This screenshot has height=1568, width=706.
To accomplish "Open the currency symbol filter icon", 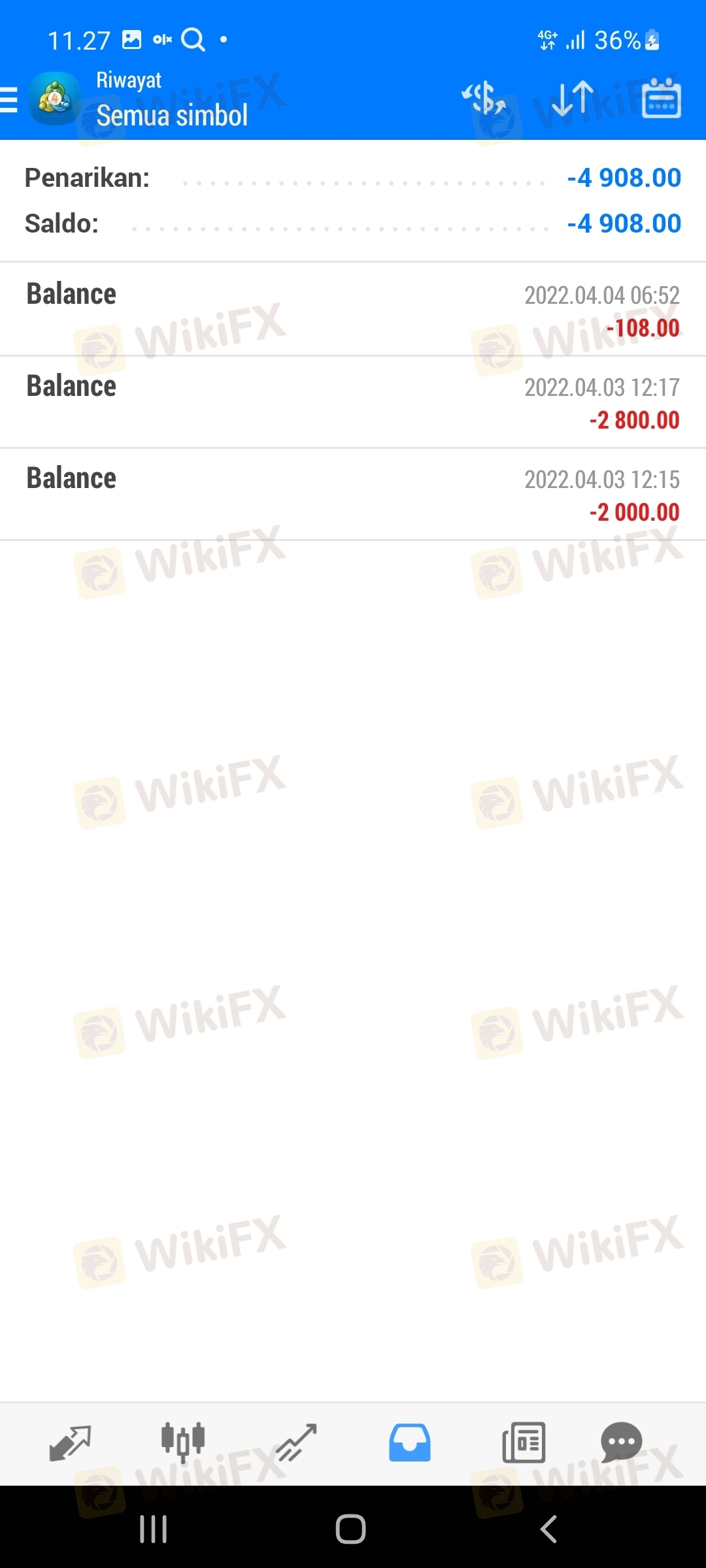I will (x=484, y=99).
